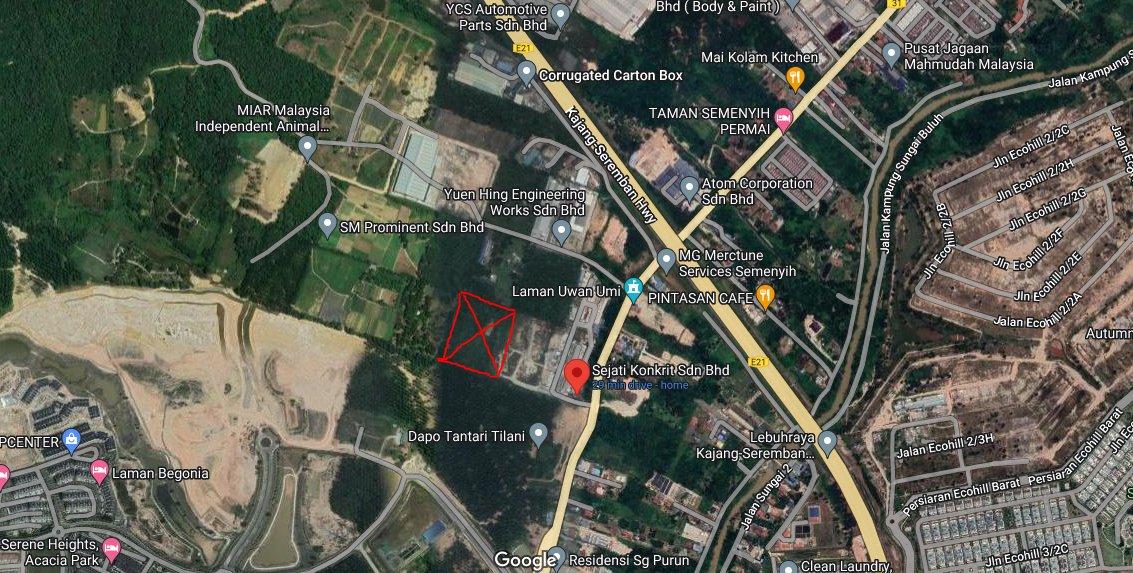Image resolution: width=1133 pixels, height=573 pixels.
Task: Open Mai Kolam Kitchen restaurant marker
Action: pyautogui.click(x=796, y=75)
